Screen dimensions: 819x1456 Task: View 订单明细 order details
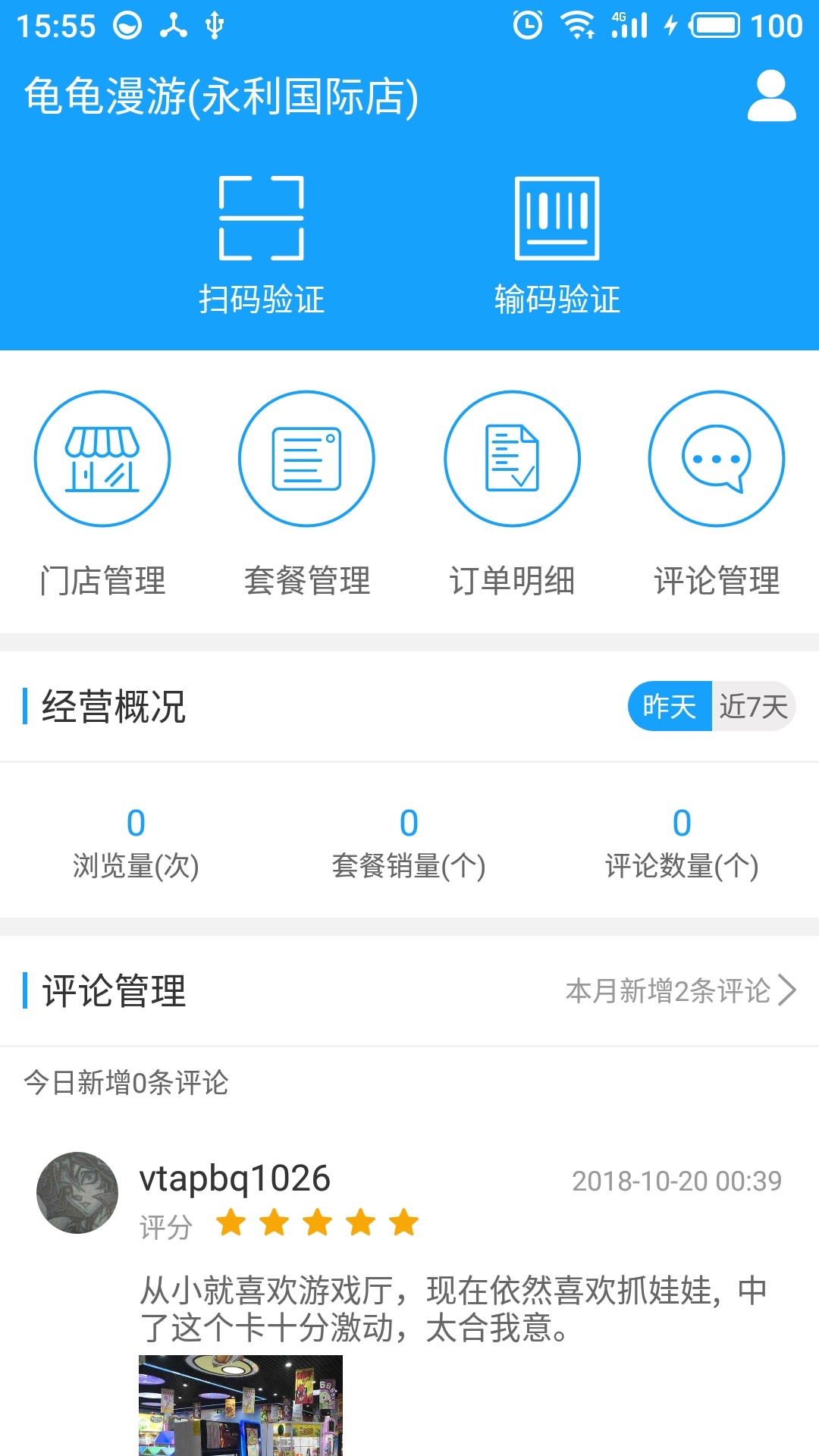[x=512, y=494]
